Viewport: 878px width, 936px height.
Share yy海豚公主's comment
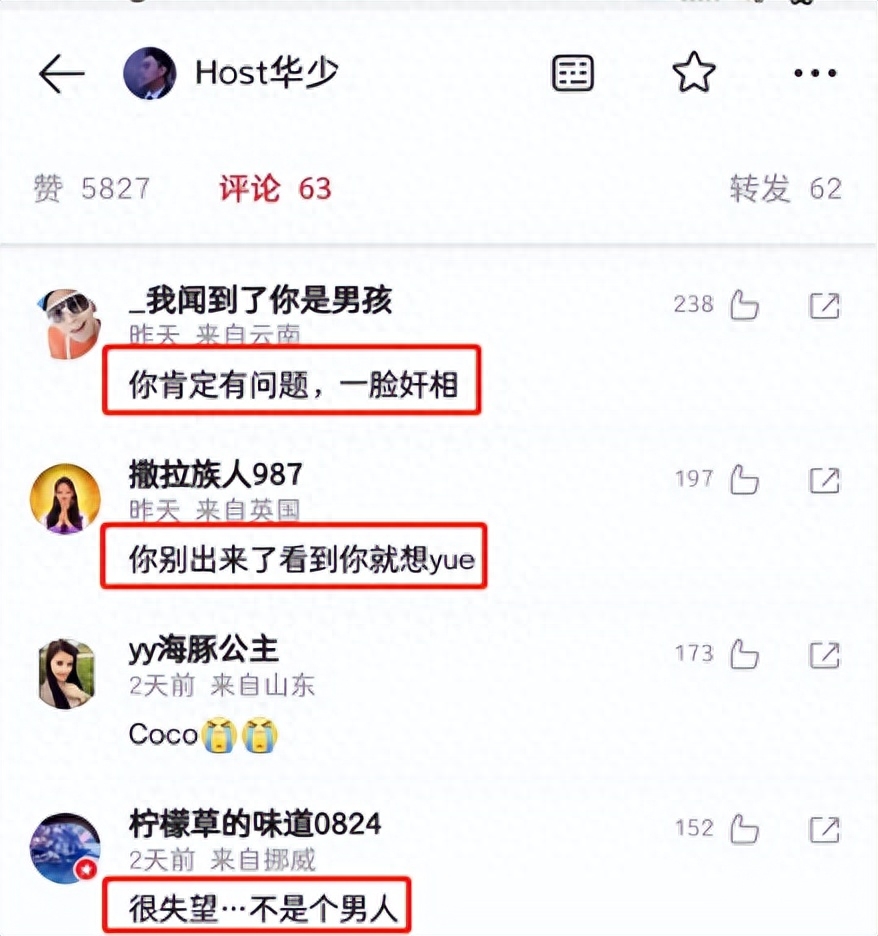tap(824, 655)
